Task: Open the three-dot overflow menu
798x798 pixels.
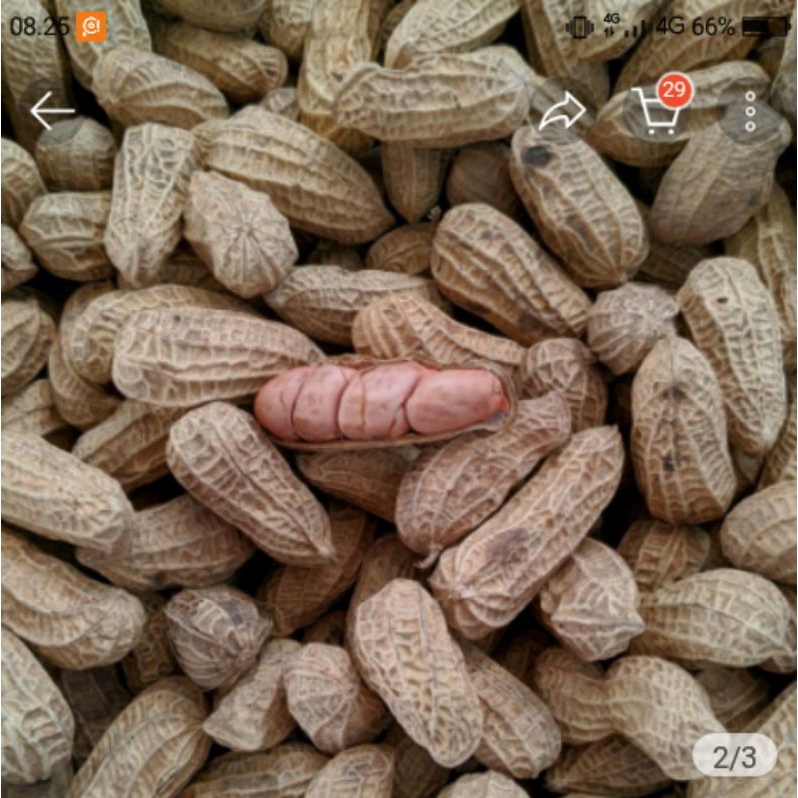Action: click(750, 111)
